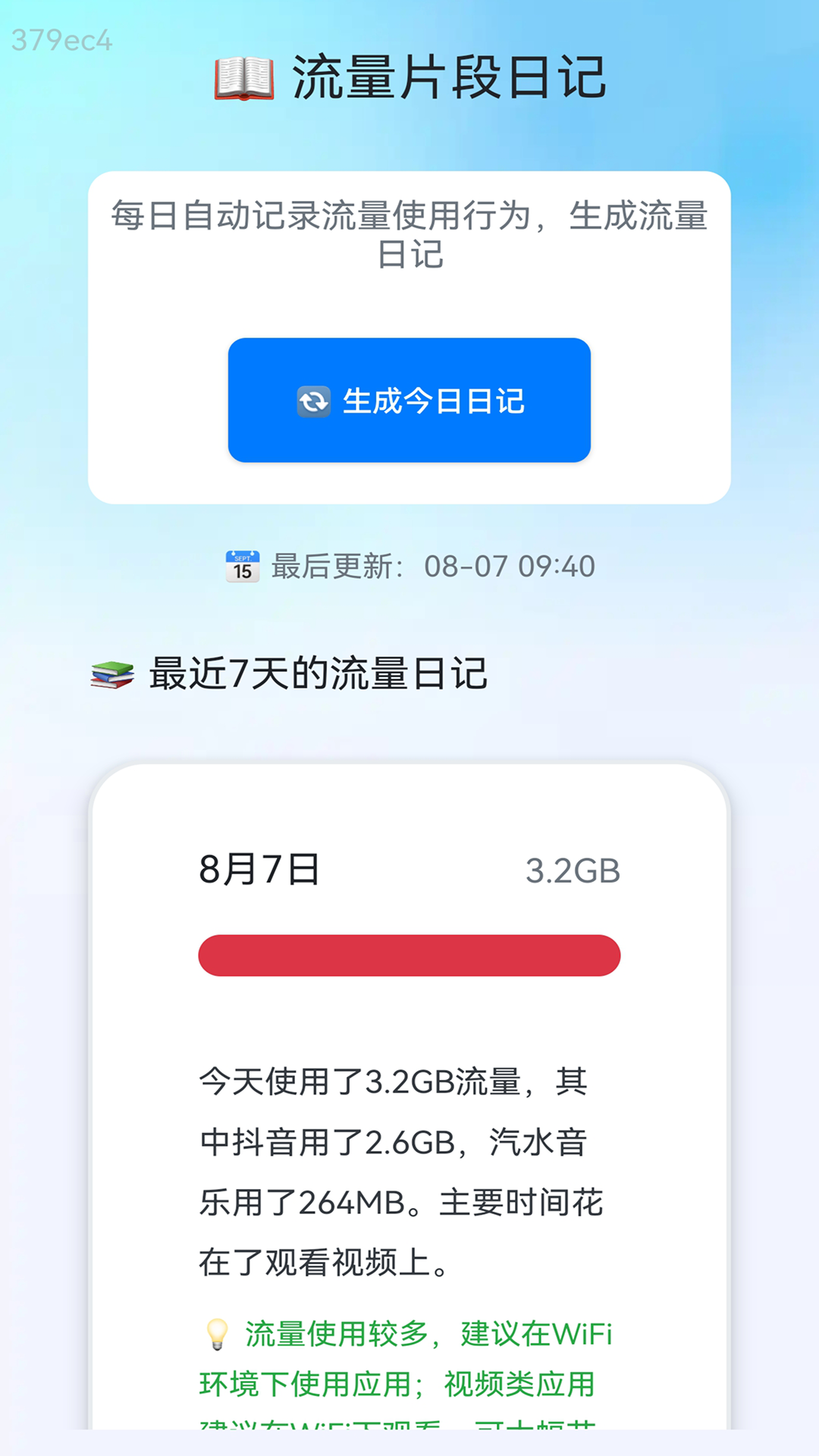Tap the 8月7日 date label
819x1456 pixels.
[257, 871]
